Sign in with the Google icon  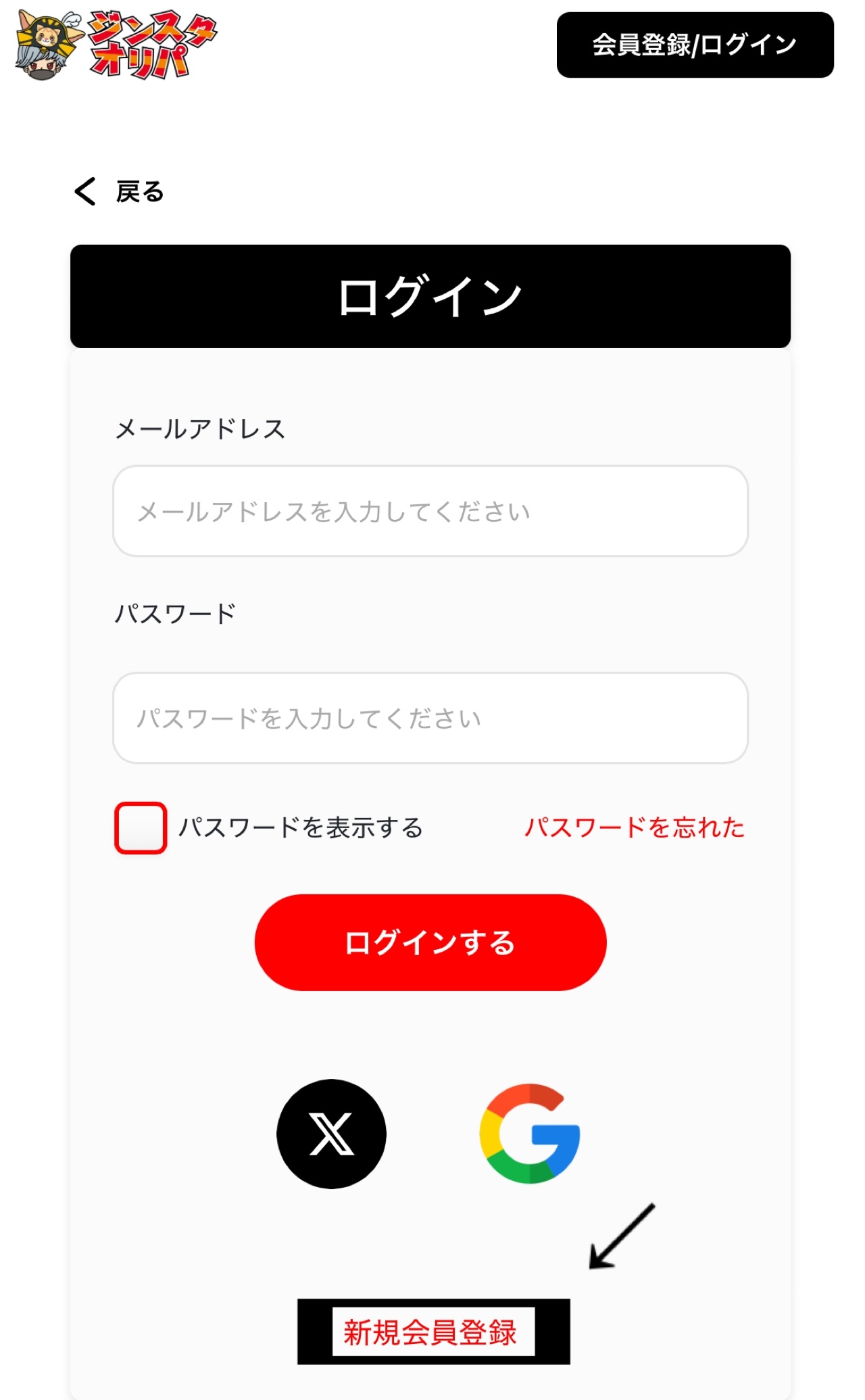[x=530, y=1134]
